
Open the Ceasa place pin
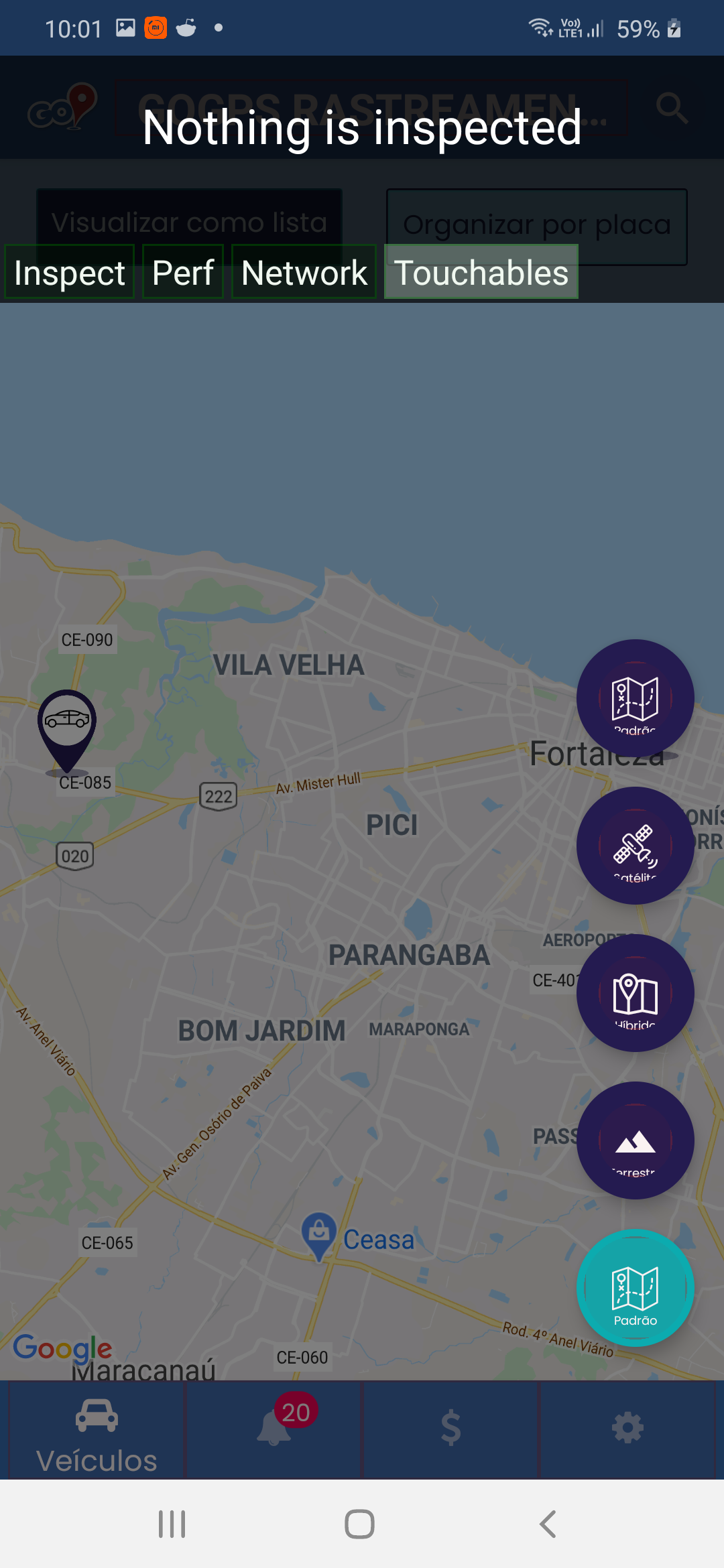pos(319,1233)
